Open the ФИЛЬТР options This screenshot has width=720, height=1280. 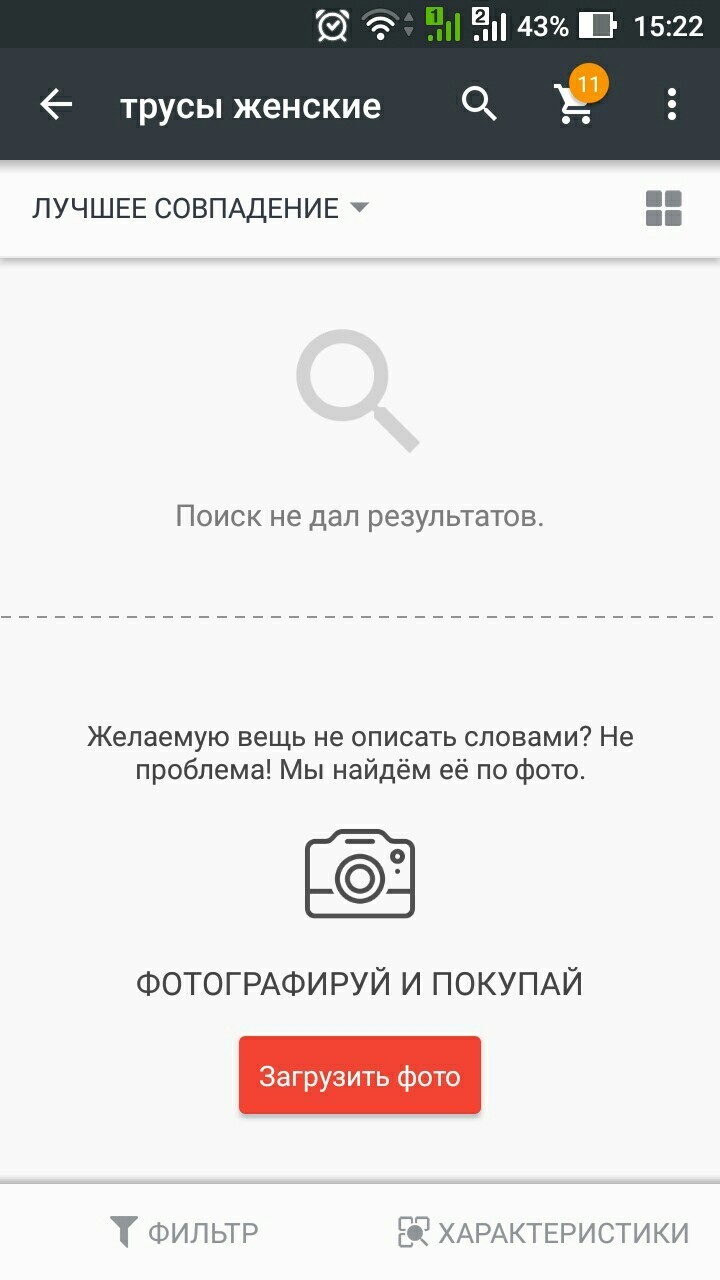(184, 1232)
